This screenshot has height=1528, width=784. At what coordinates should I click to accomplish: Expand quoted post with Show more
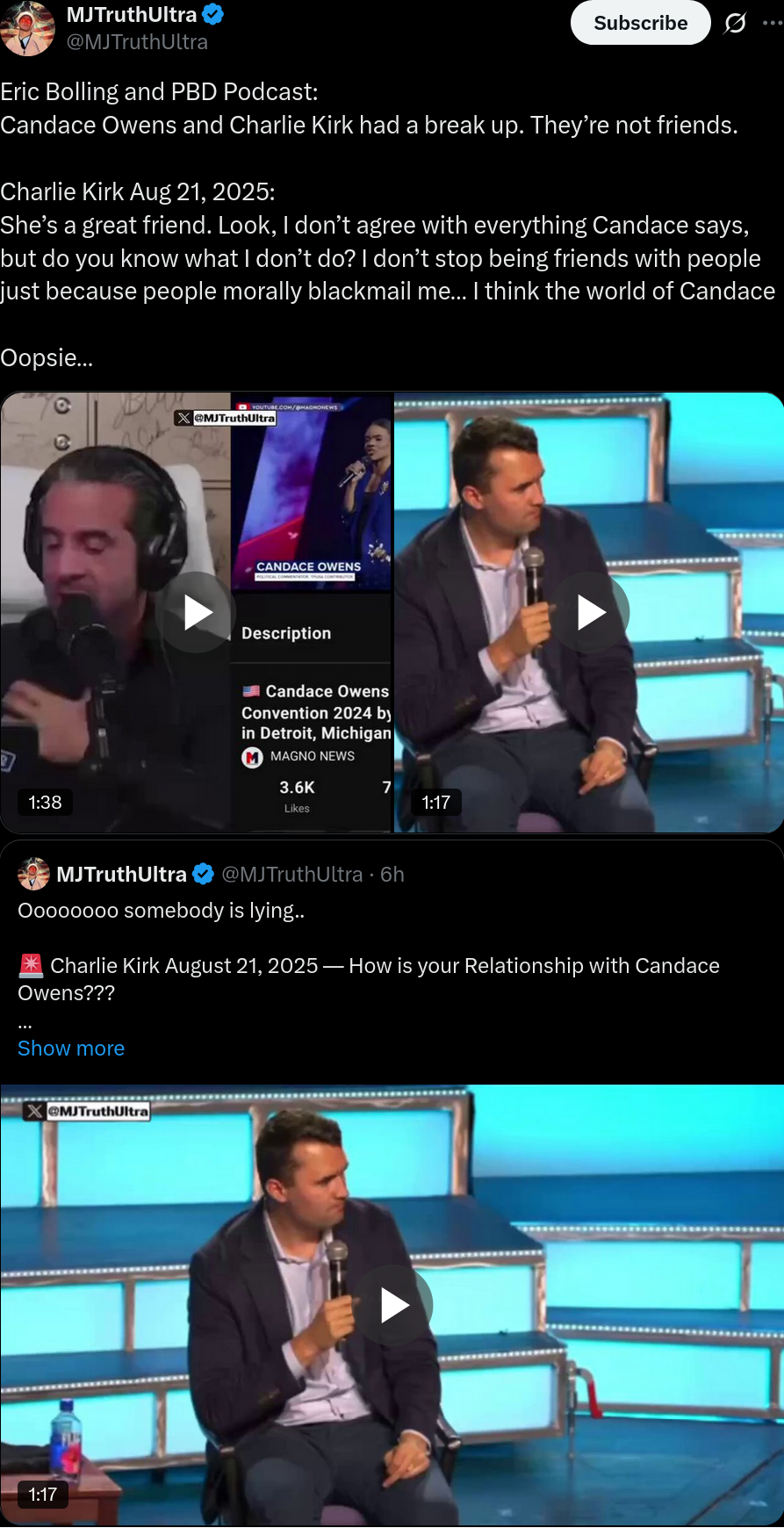71,1048
